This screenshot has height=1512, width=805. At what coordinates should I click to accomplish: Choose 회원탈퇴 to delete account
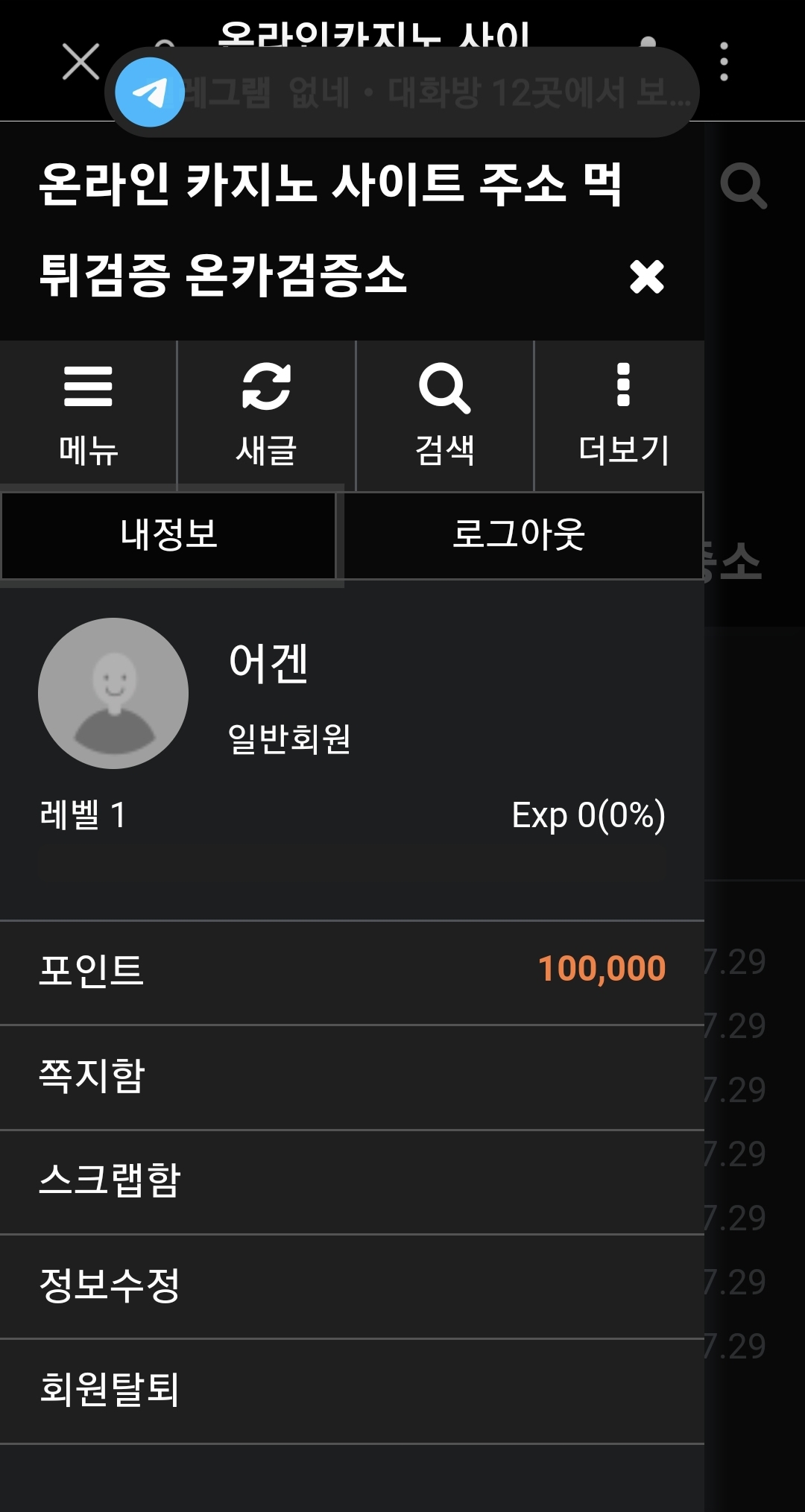[352, 1389]
